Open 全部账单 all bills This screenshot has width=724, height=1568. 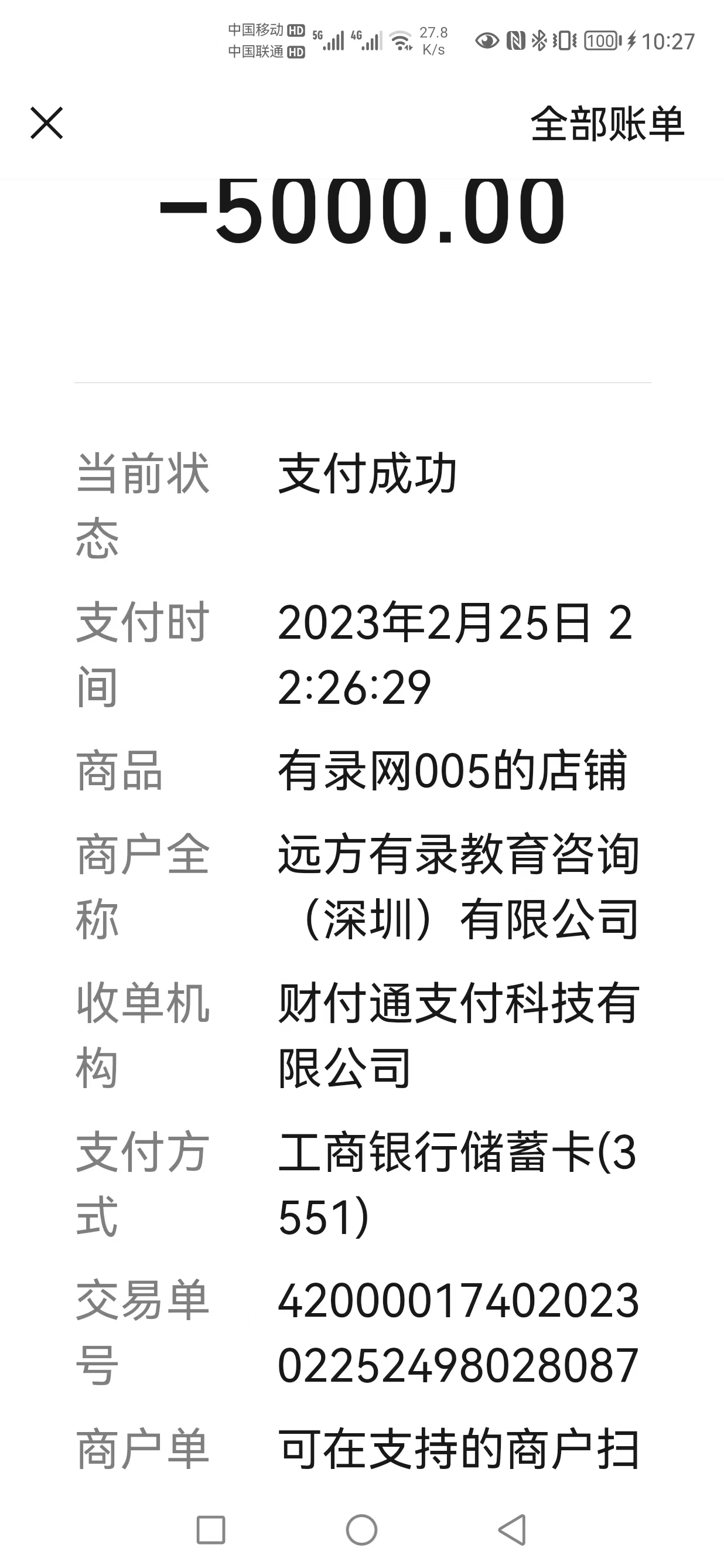click(607, 125)
